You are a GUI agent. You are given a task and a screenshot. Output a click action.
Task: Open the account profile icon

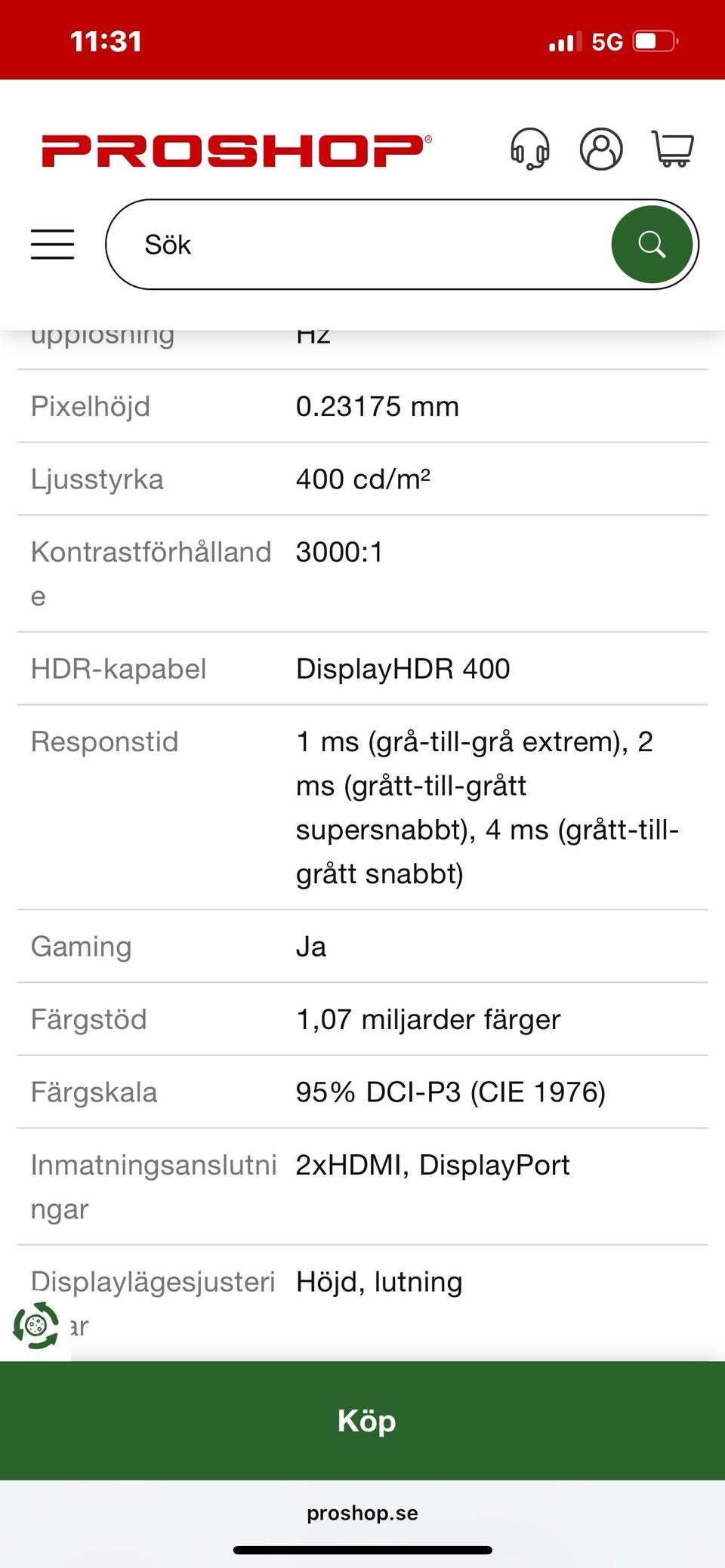tap(601, 149)
